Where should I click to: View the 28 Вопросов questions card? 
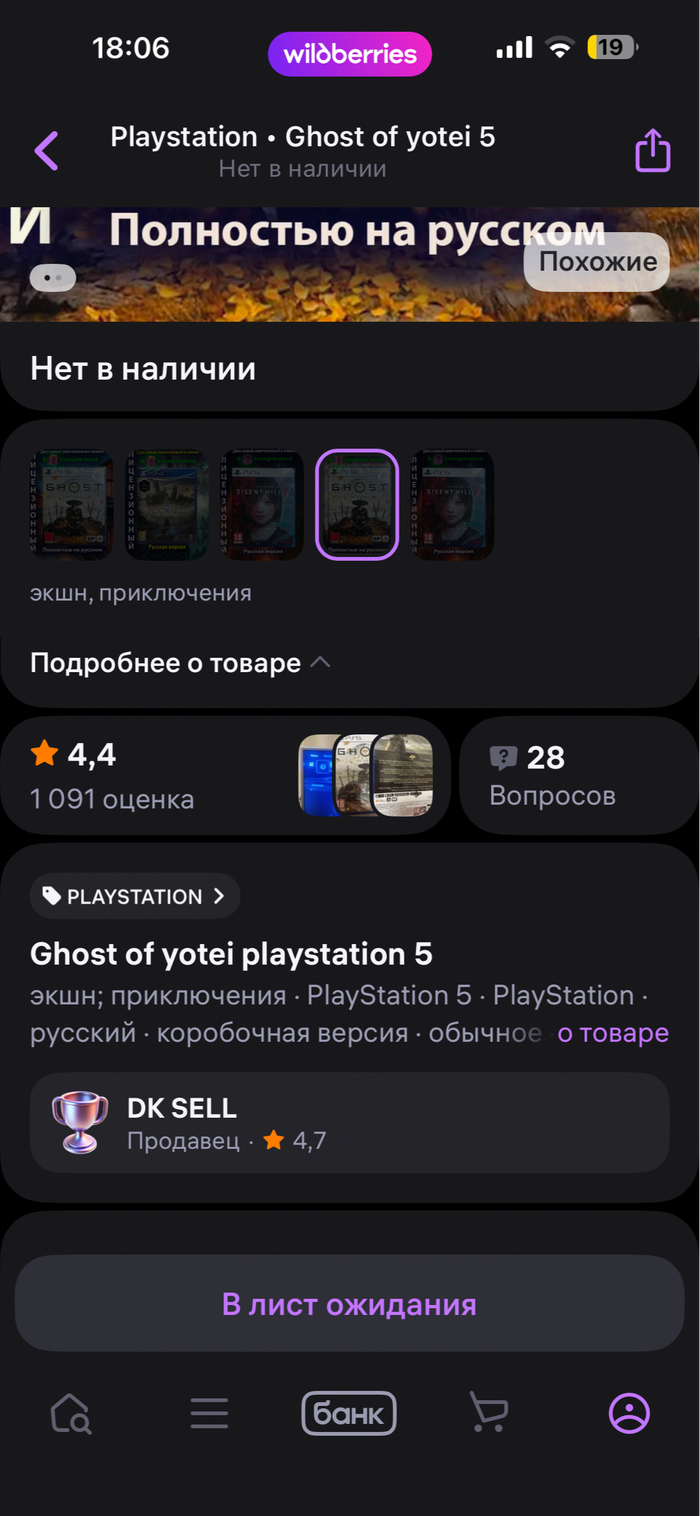click(578, 775)
